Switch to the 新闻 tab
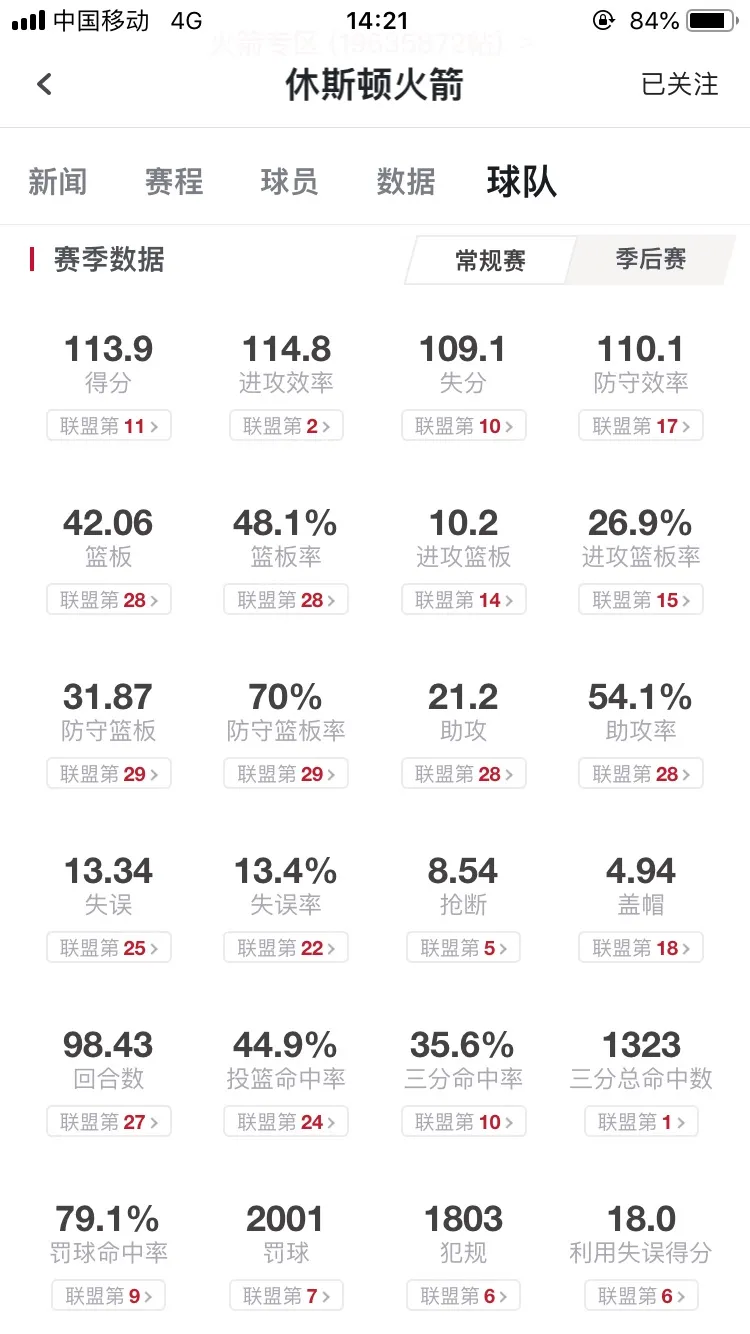 pos(57,182)
